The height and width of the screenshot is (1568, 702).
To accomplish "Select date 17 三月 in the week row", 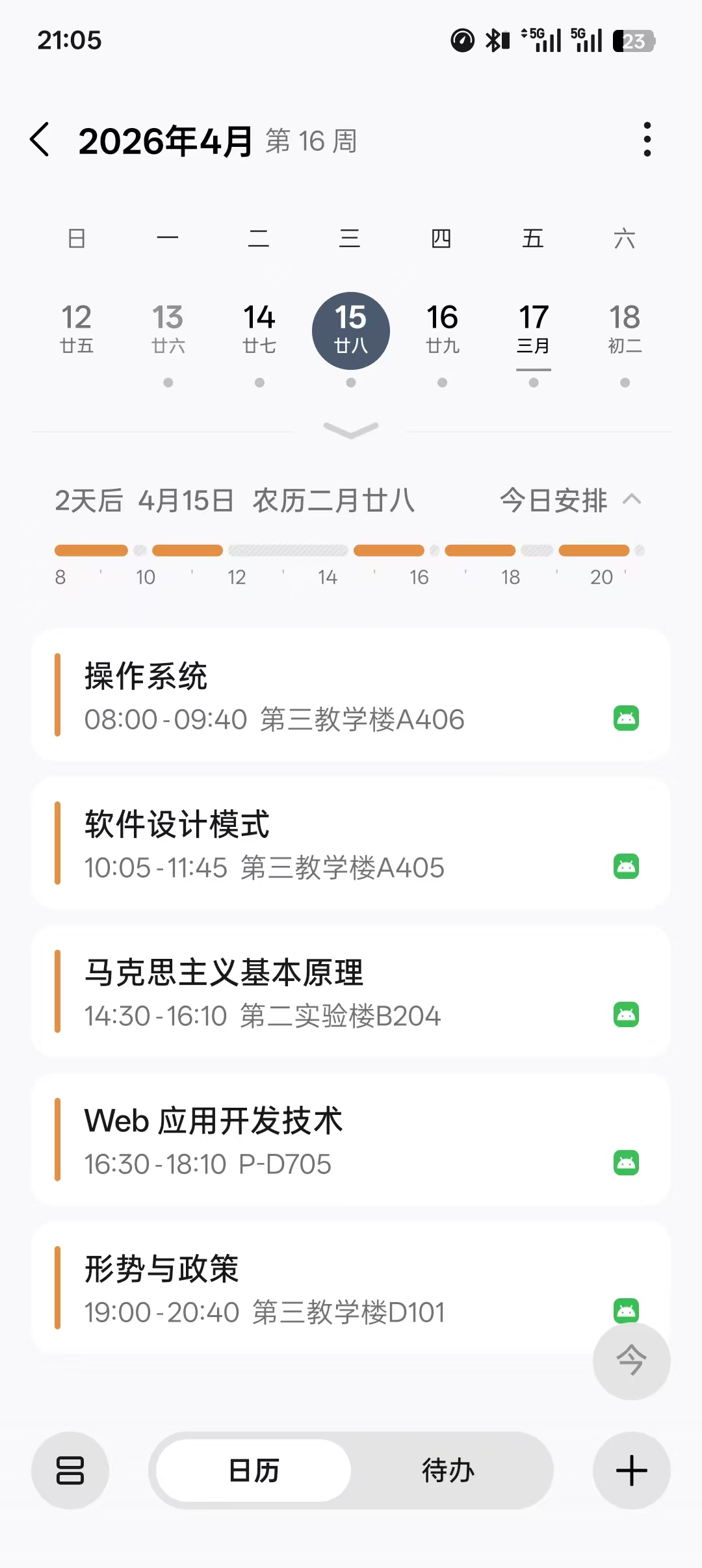I will click(x=533, y=330).
